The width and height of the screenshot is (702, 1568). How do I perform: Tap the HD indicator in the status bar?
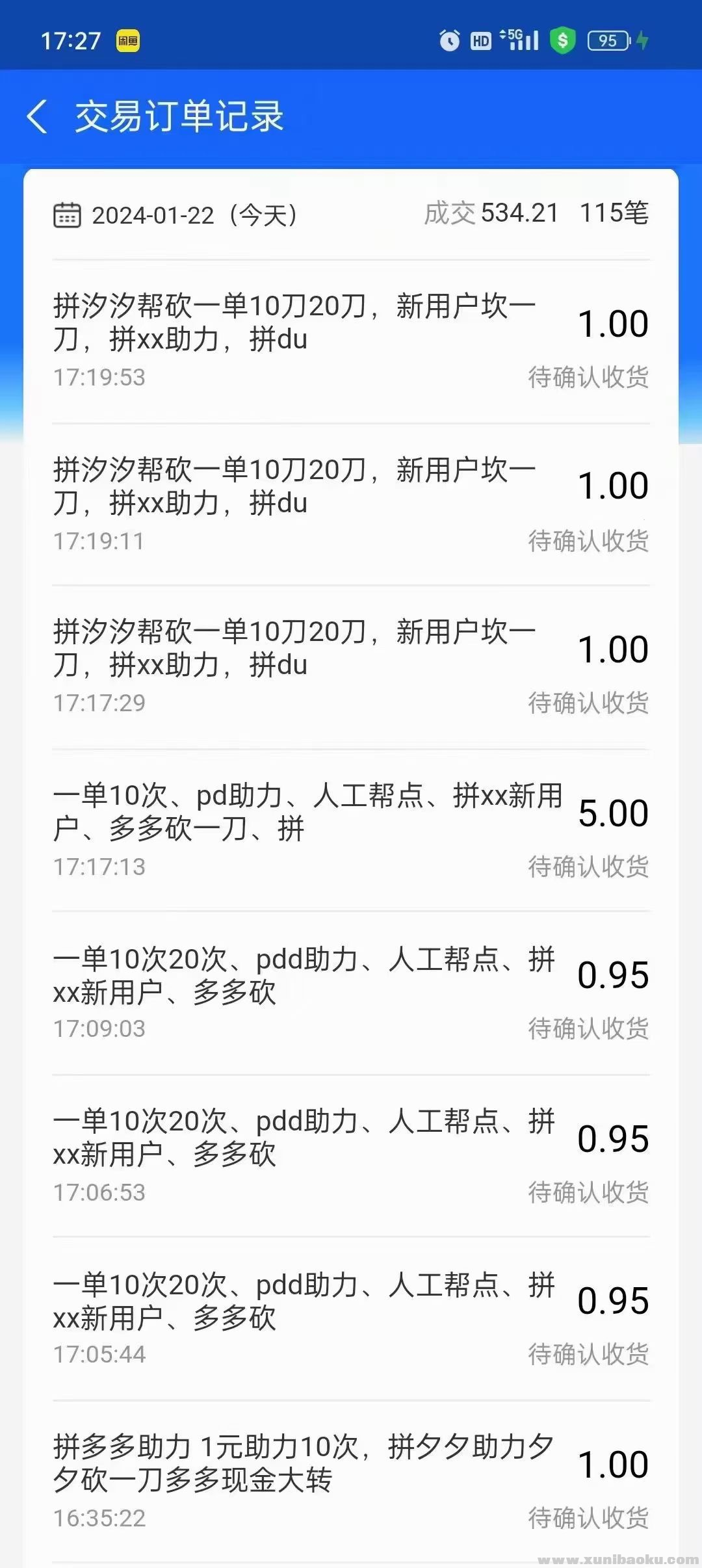[x=481, y=40]
